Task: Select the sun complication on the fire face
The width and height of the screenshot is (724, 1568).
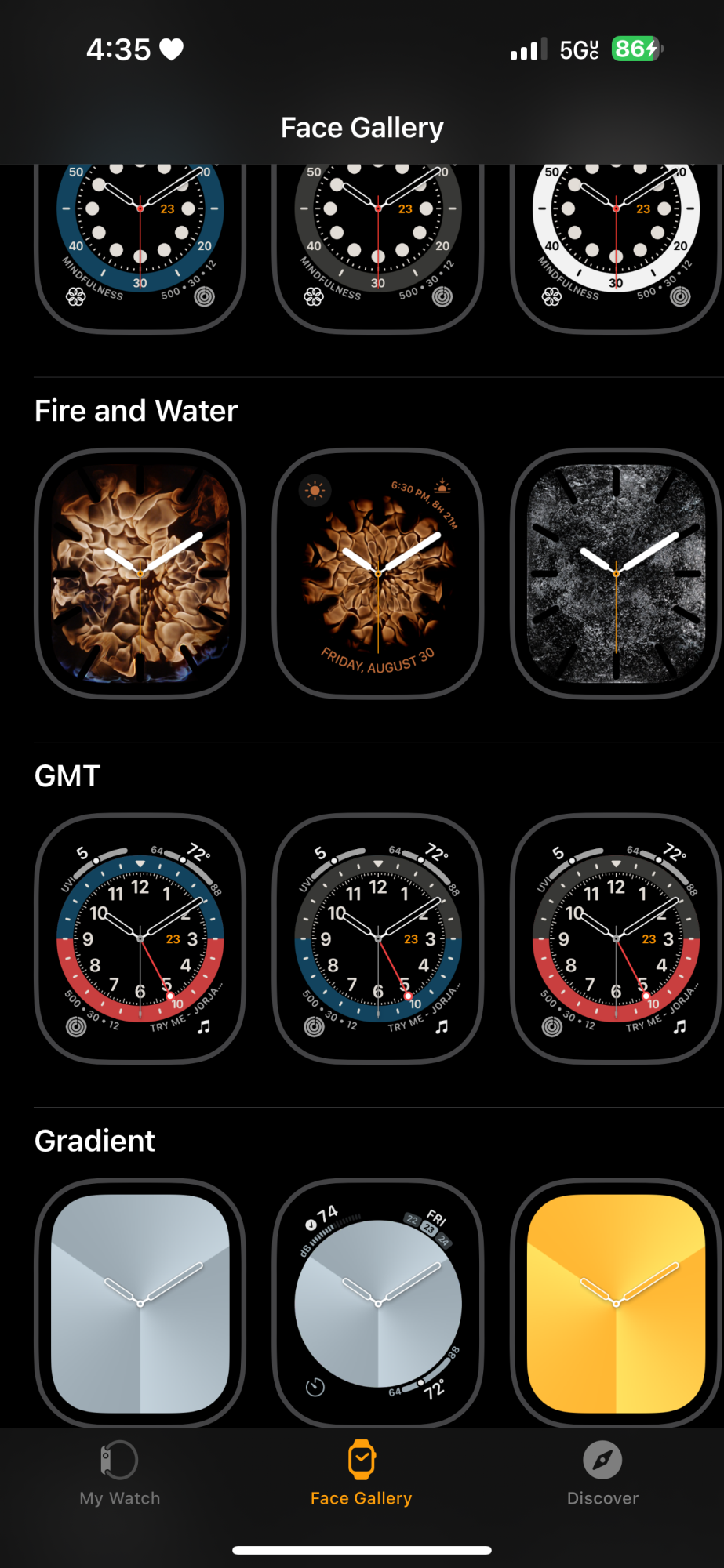Action: (312, 490)
